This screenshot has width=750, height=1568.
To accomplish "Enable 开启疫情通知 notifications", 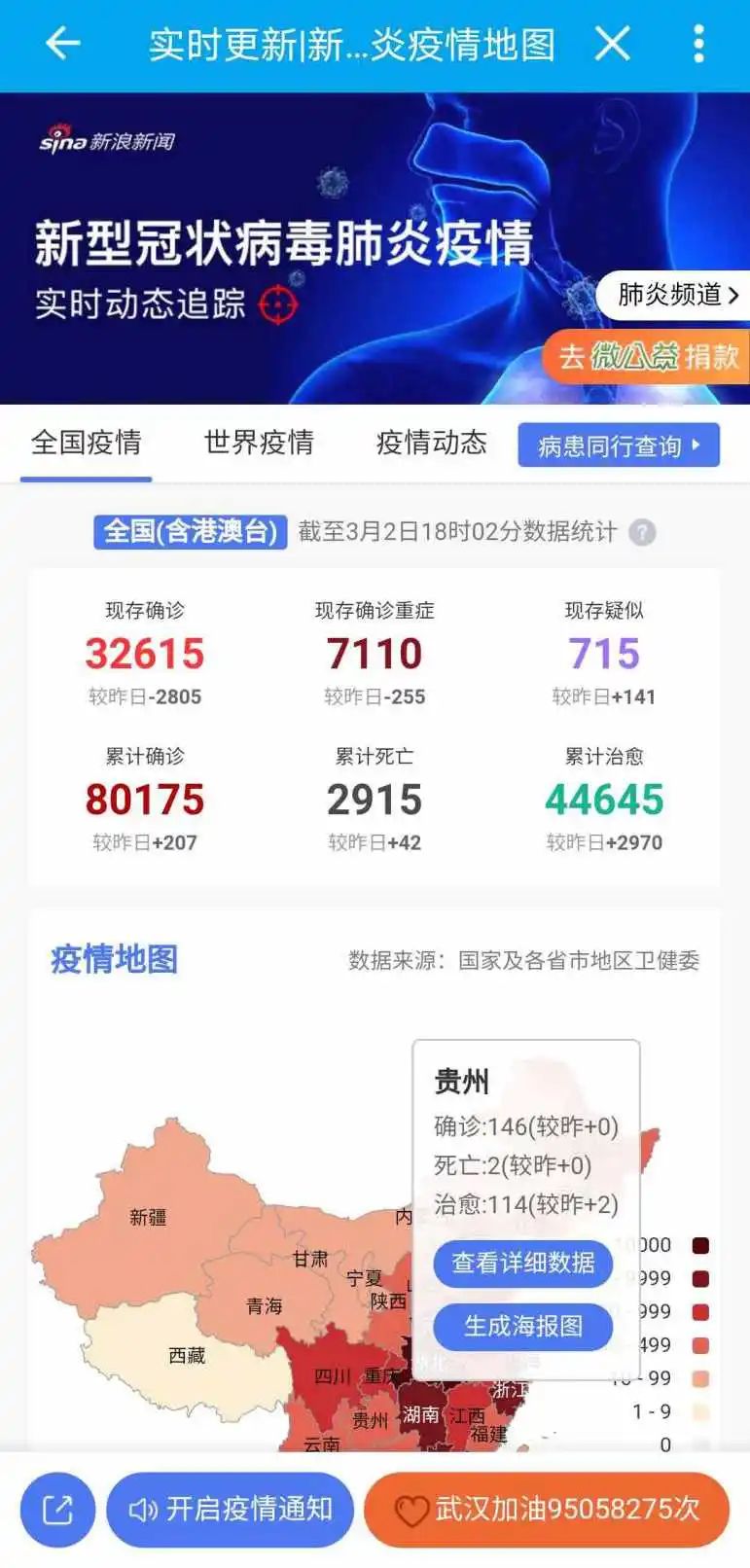I will coord(230,1510).
